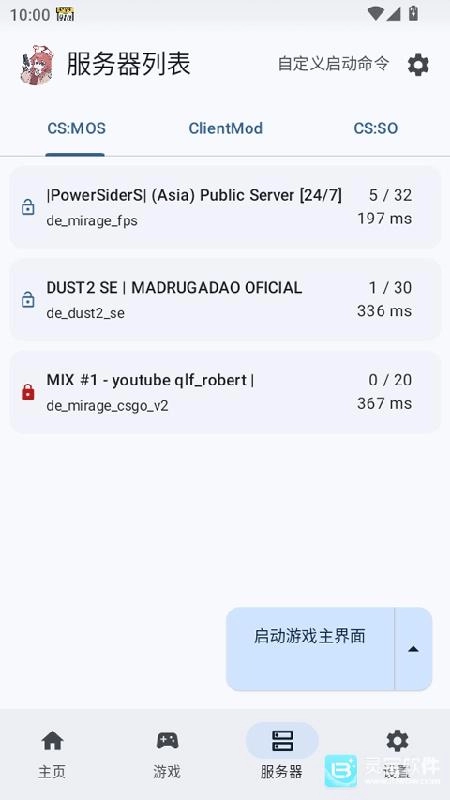Open the PowerSiderS Asia Public Server
This screenshot has height=800, width=450.
[225, 207]
